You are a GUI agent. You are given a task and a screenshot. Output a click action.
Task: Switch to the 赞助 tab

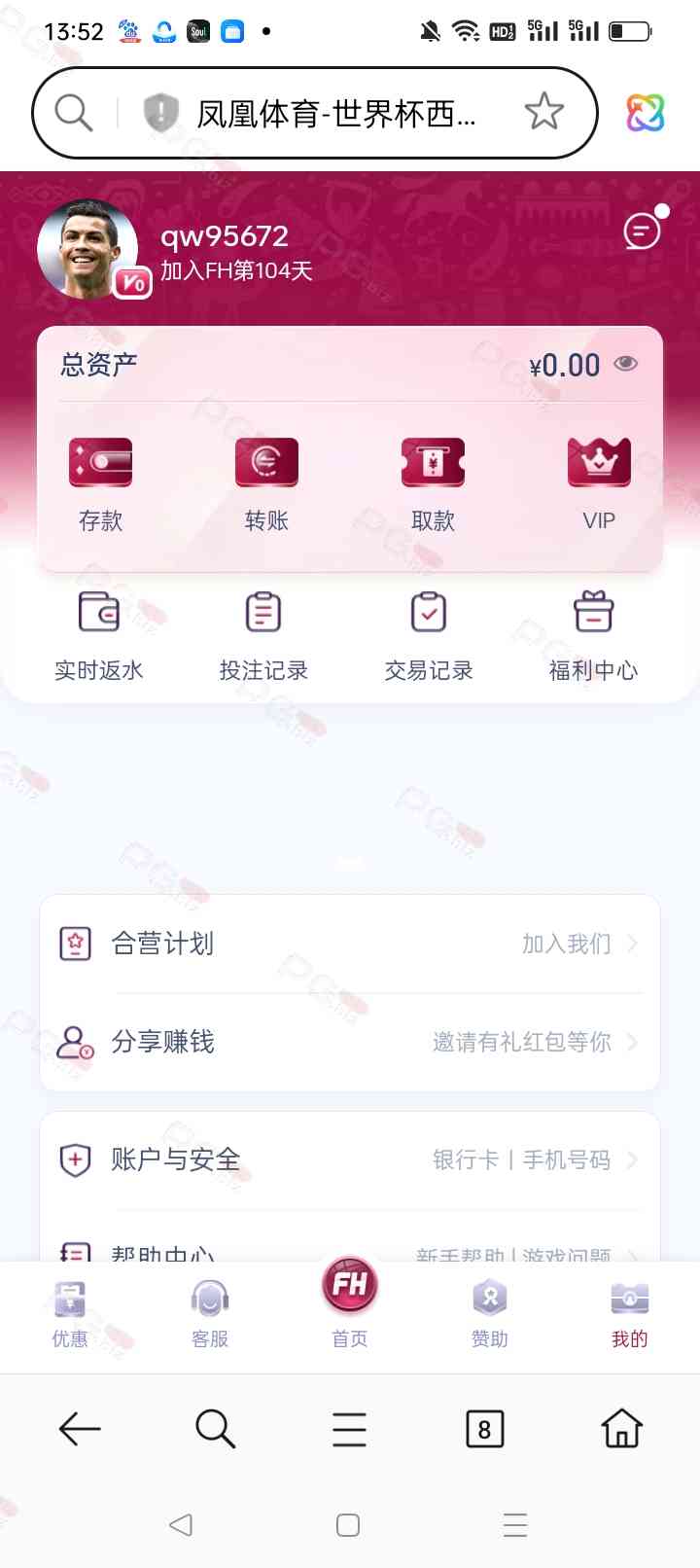tap(490, 1313)
